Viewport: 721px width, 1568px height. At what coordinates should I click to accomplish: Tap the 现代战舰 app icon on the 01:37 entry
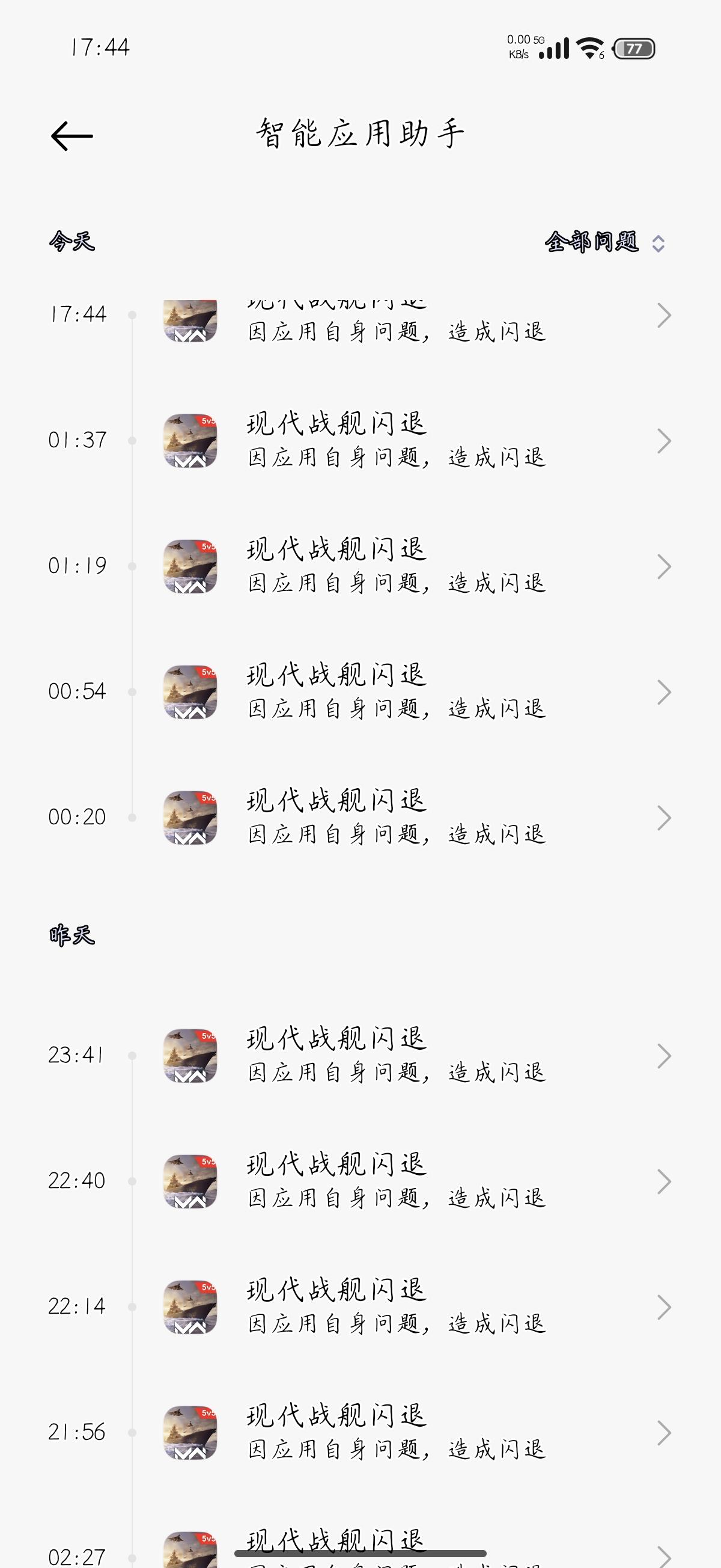[190, 441]
